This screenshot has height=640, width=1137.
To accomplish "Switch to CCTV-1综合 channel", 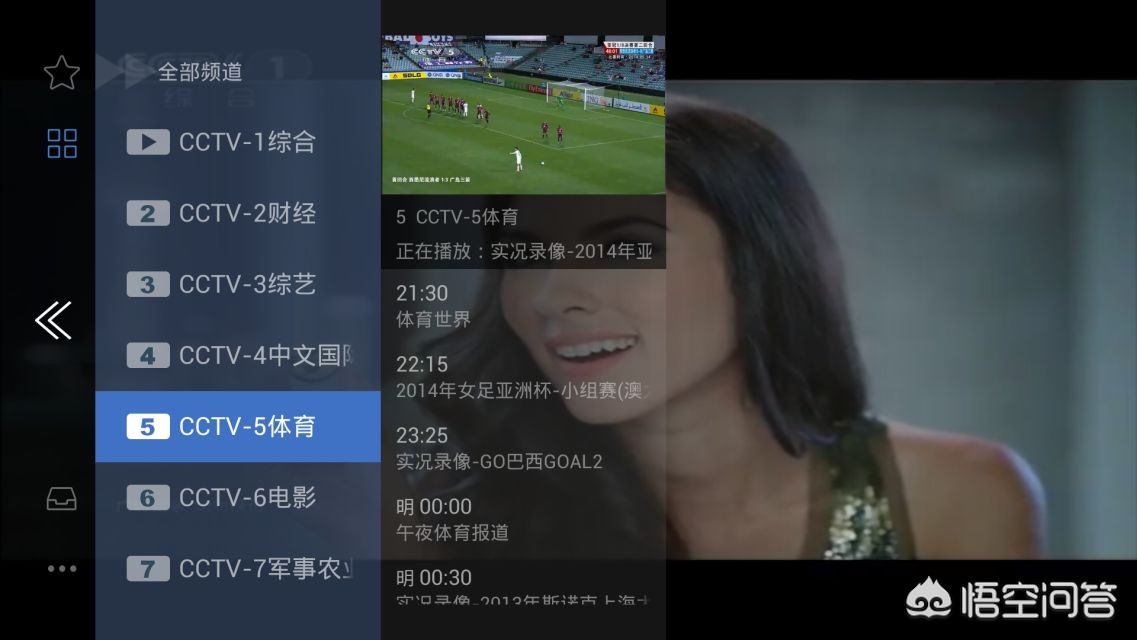I will tap(238, 142).
